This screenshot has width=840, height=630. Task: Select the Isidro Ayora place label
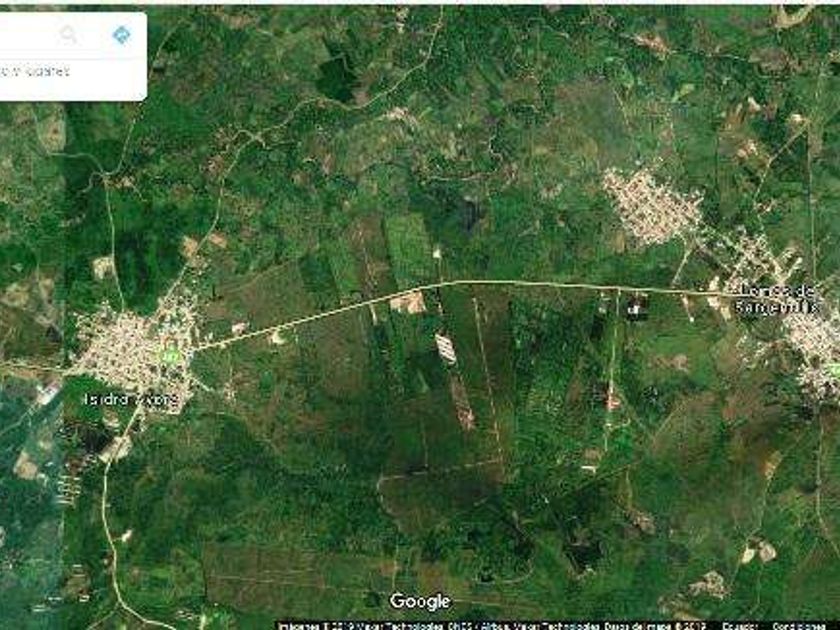tap(130, 399)
